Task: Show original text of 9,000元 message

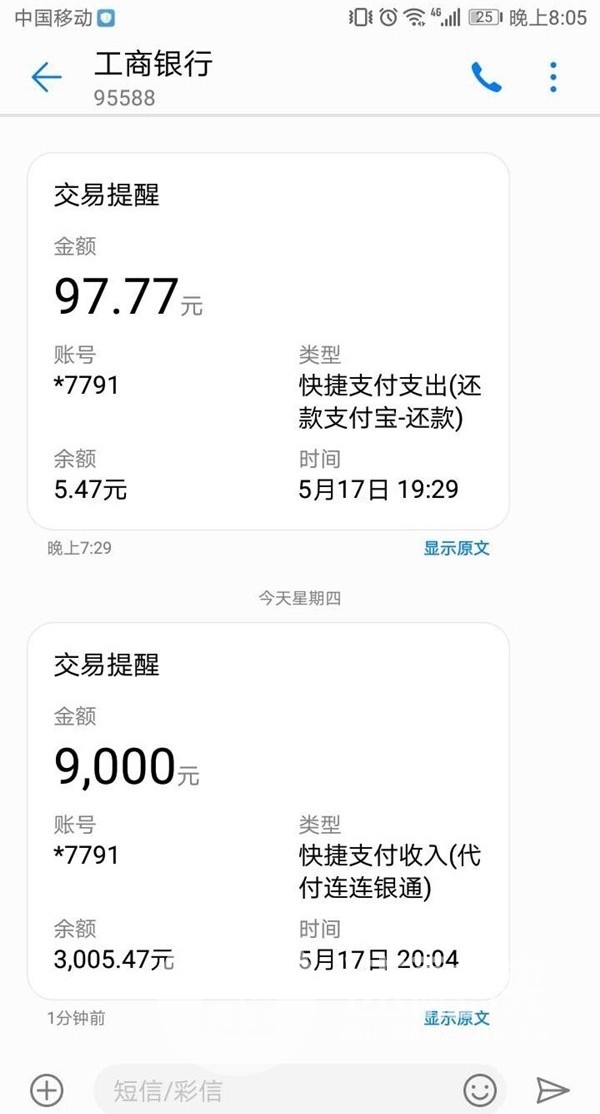Action: click(456, 1018)
